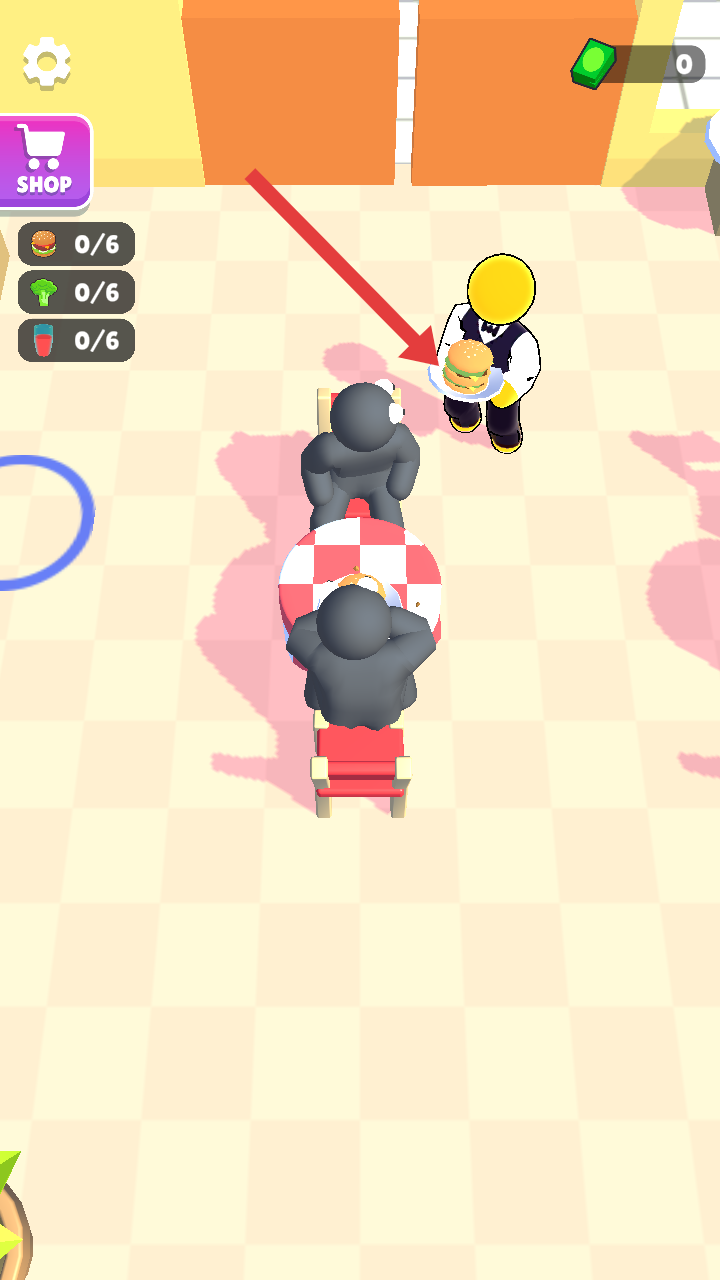Screen dimensions: 720x1280
Task: Open the settings gear
Action: coord(47,63)
